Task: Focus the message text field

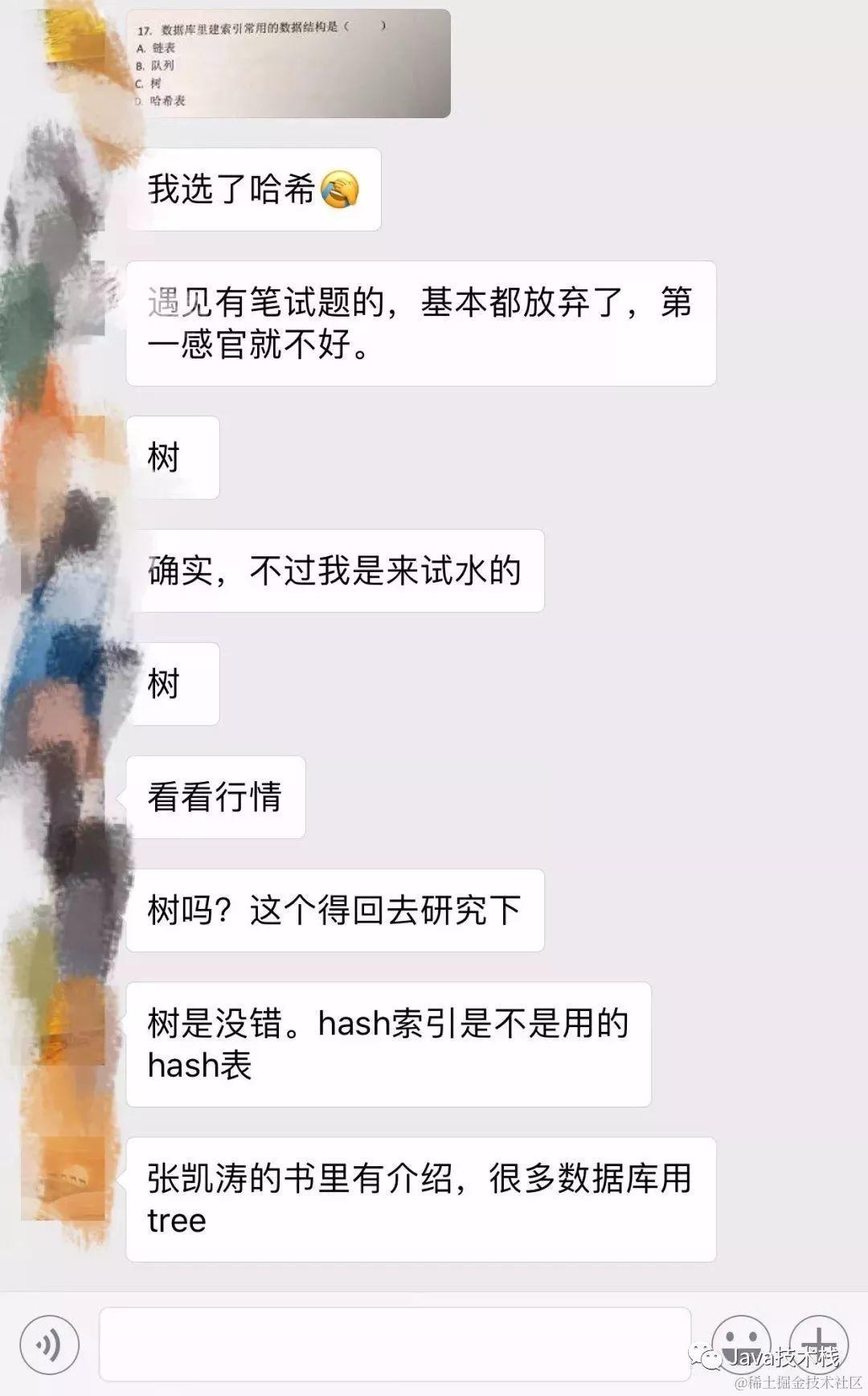Action: [394, 1345]
